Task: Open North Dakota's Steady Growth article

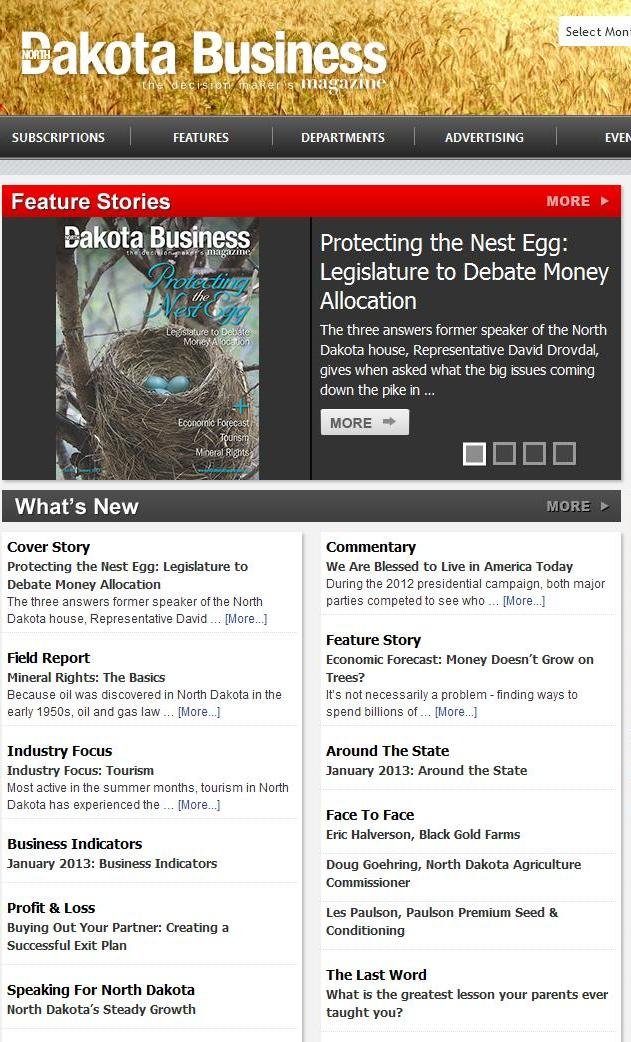Action: click(x=101, y=1009)
